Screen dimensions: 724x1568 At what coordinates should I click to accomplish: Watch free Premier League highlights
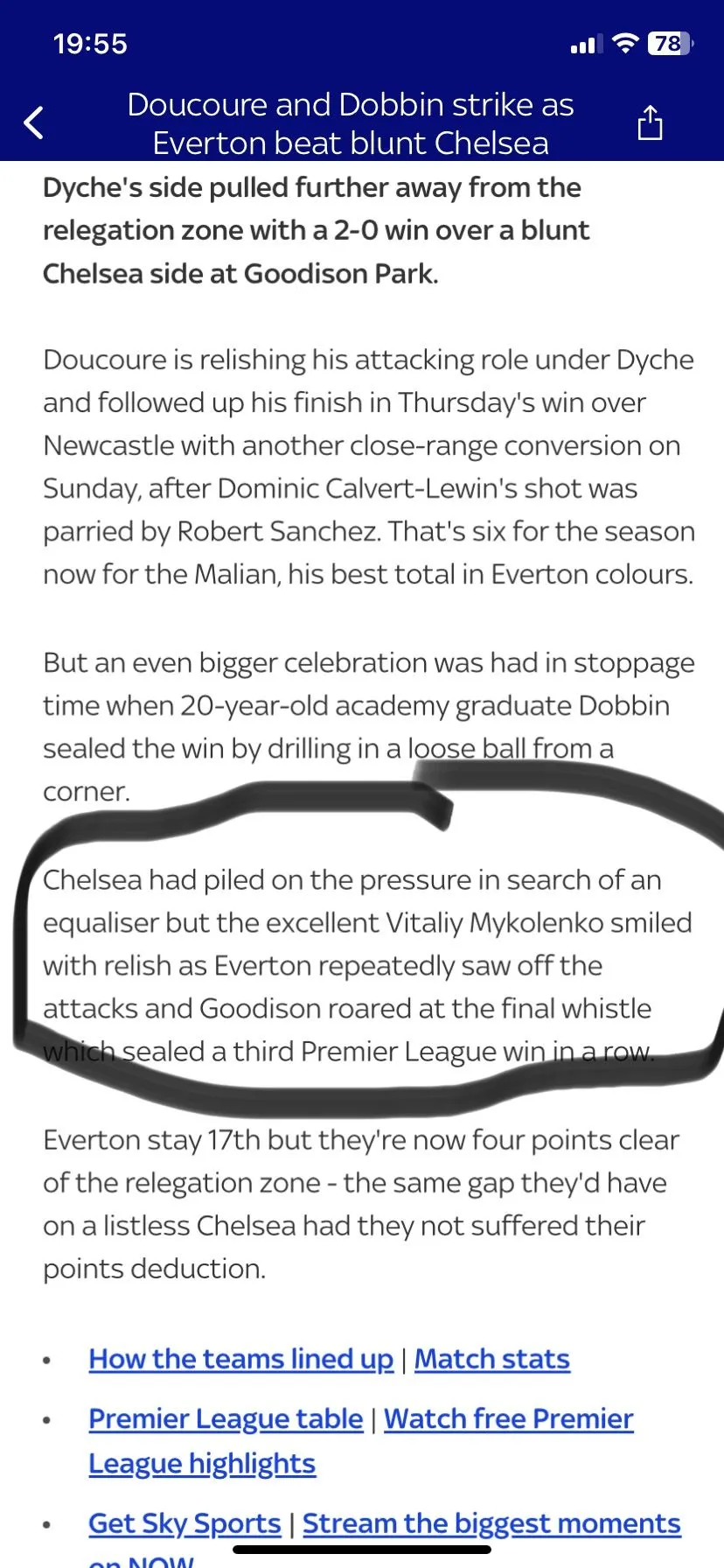click(x=508, y=1418)
